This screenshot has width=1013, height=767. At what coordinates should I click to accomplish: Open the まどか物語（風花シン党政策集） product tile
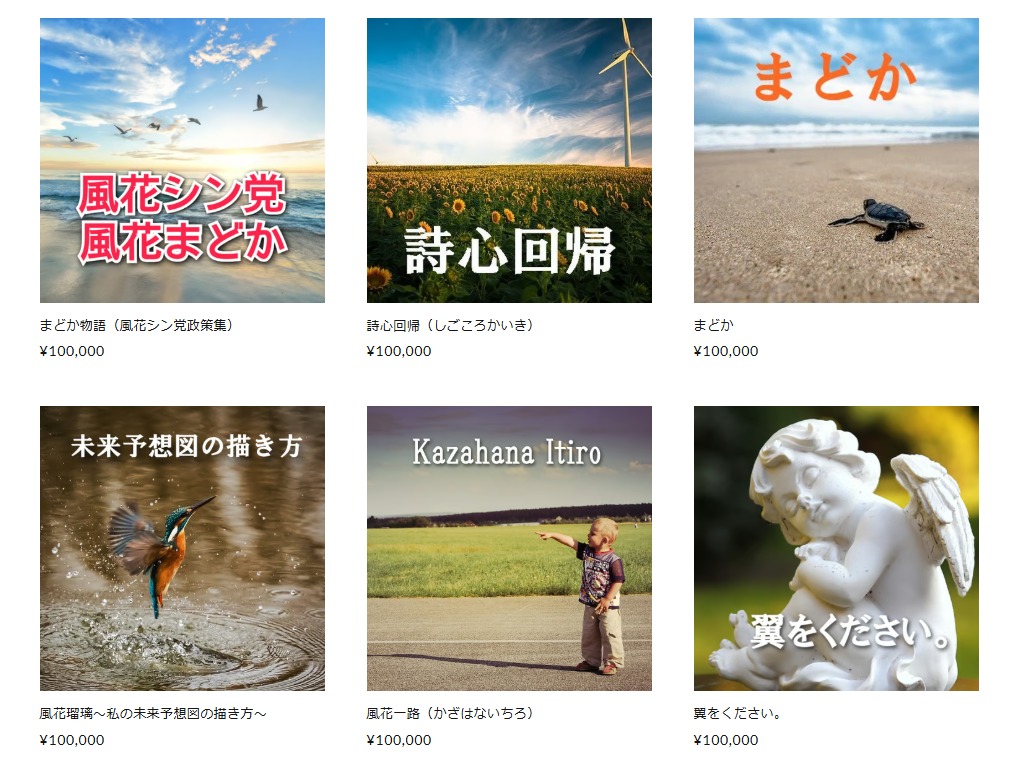pos(182,160)
